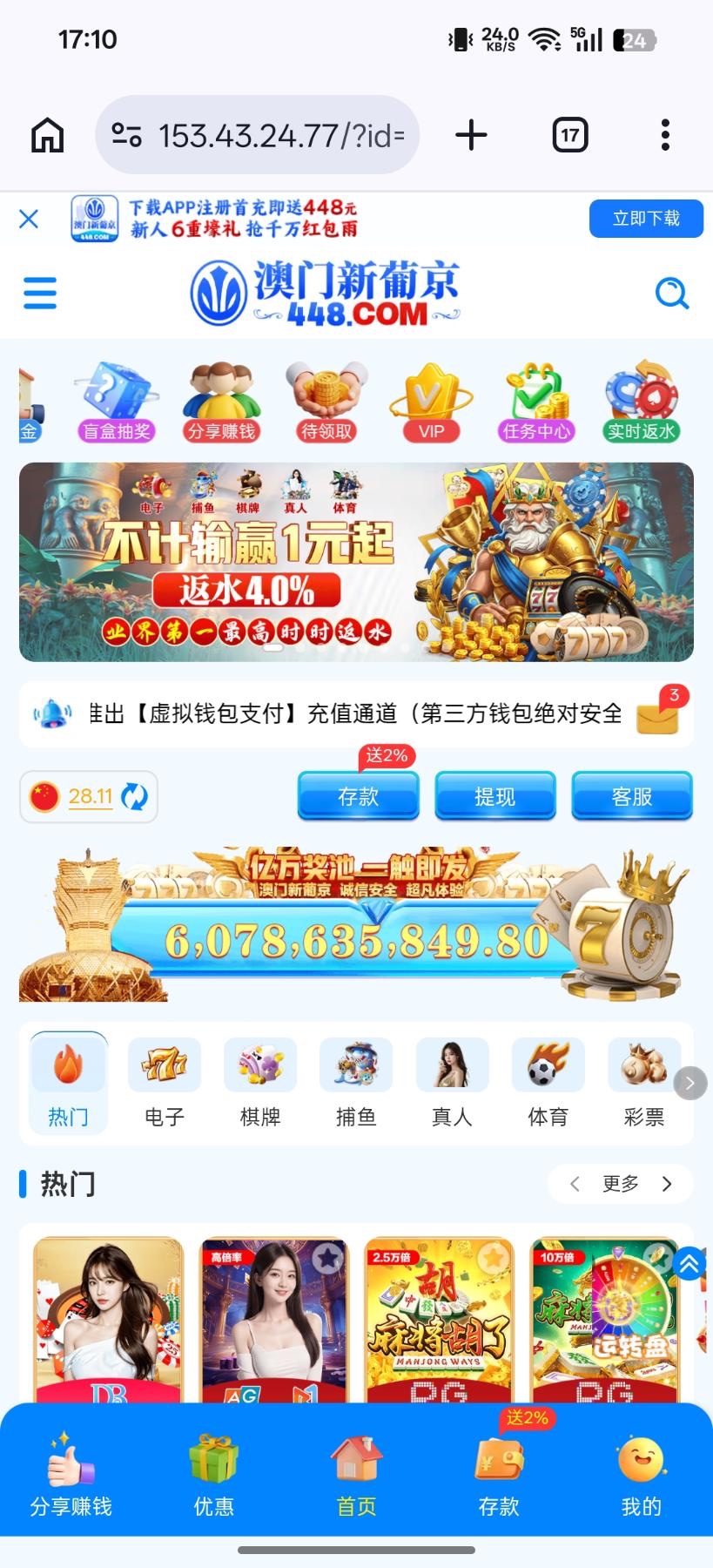View 更多 hot games
The height and width of the screenshot is (1568, 713).
(x=620, y=1184)
